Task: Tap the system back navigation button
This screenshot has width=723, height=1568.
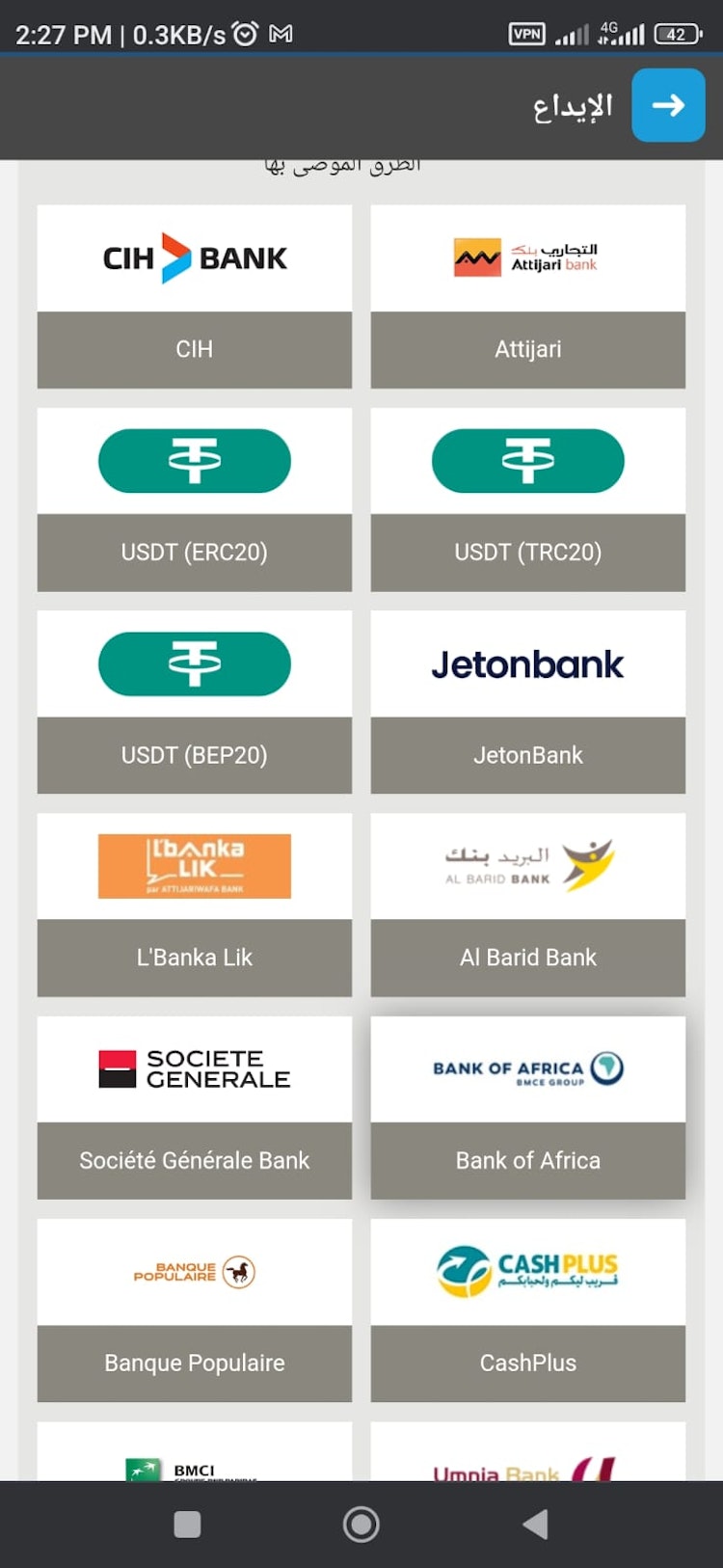Action: click(x=535, y=1525)
